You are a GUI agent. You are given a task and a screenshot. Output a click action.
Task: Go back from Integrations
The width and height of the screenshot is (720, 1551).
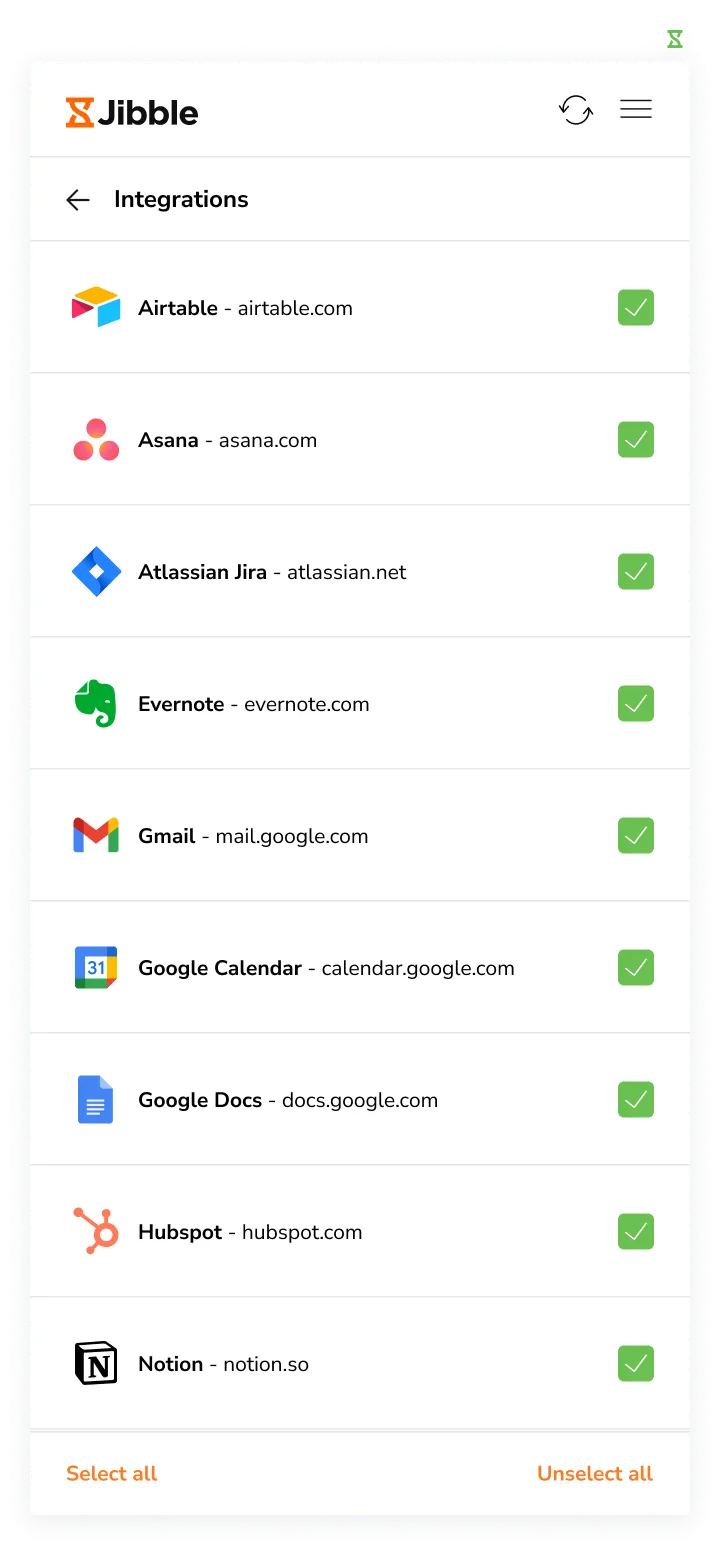[x=78, y=200]
